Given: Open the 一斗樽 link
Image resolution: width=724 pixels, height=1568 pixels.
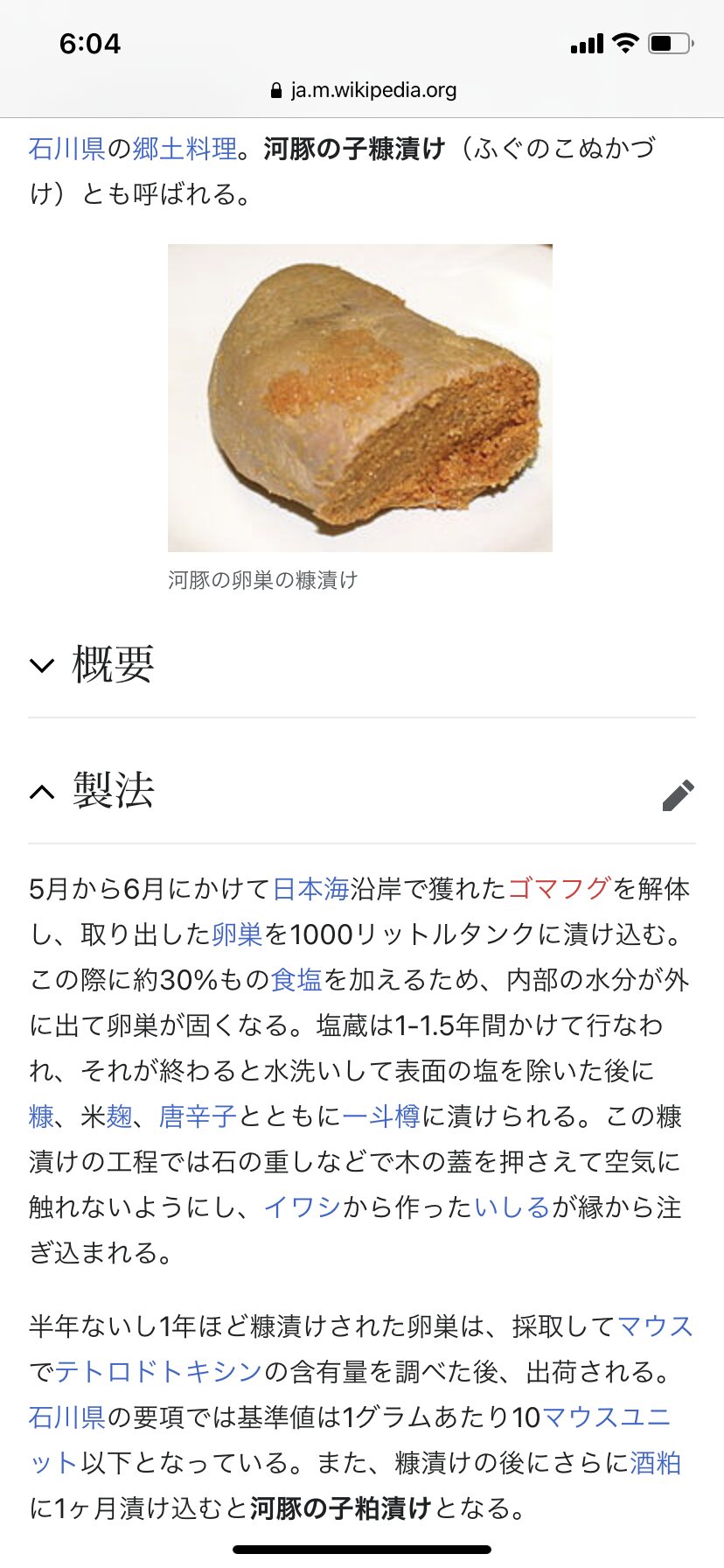Looking at the screenshot, I should 381,1116.
